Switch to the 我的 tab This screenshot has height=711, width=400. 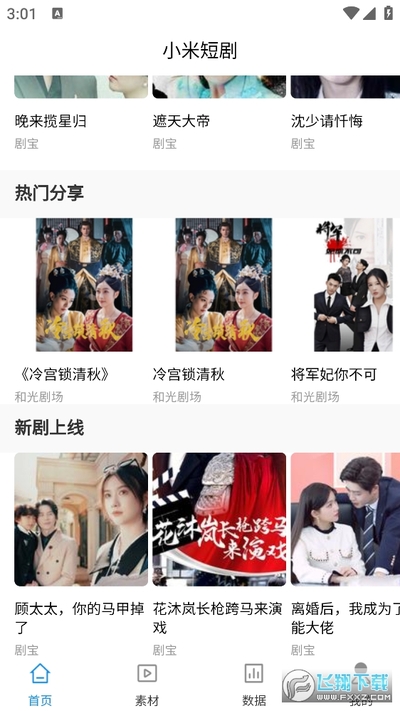(361, 685)
